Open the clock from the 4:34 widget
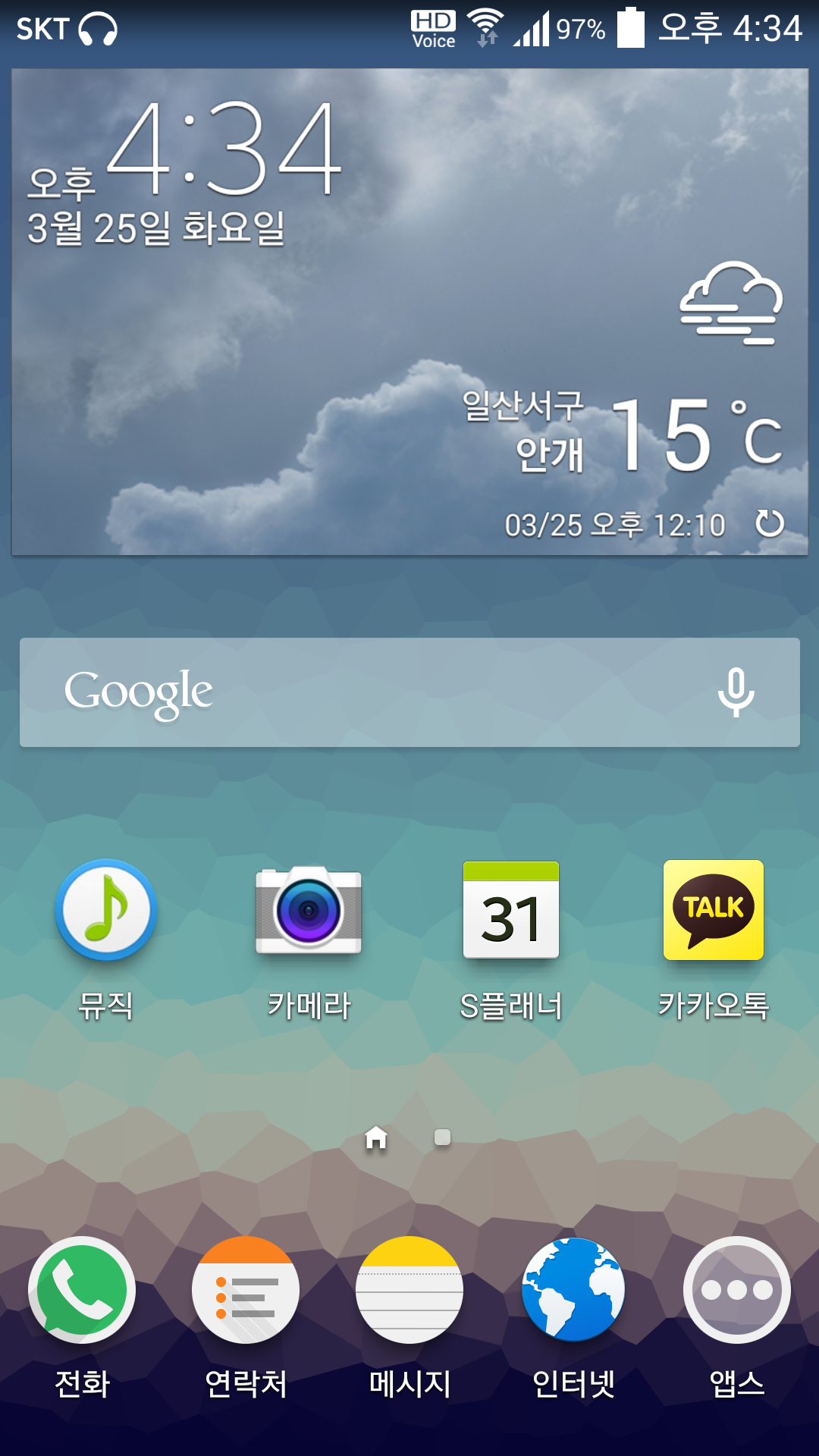Viewport: 819px width, 1456px height. click(223, 149)
